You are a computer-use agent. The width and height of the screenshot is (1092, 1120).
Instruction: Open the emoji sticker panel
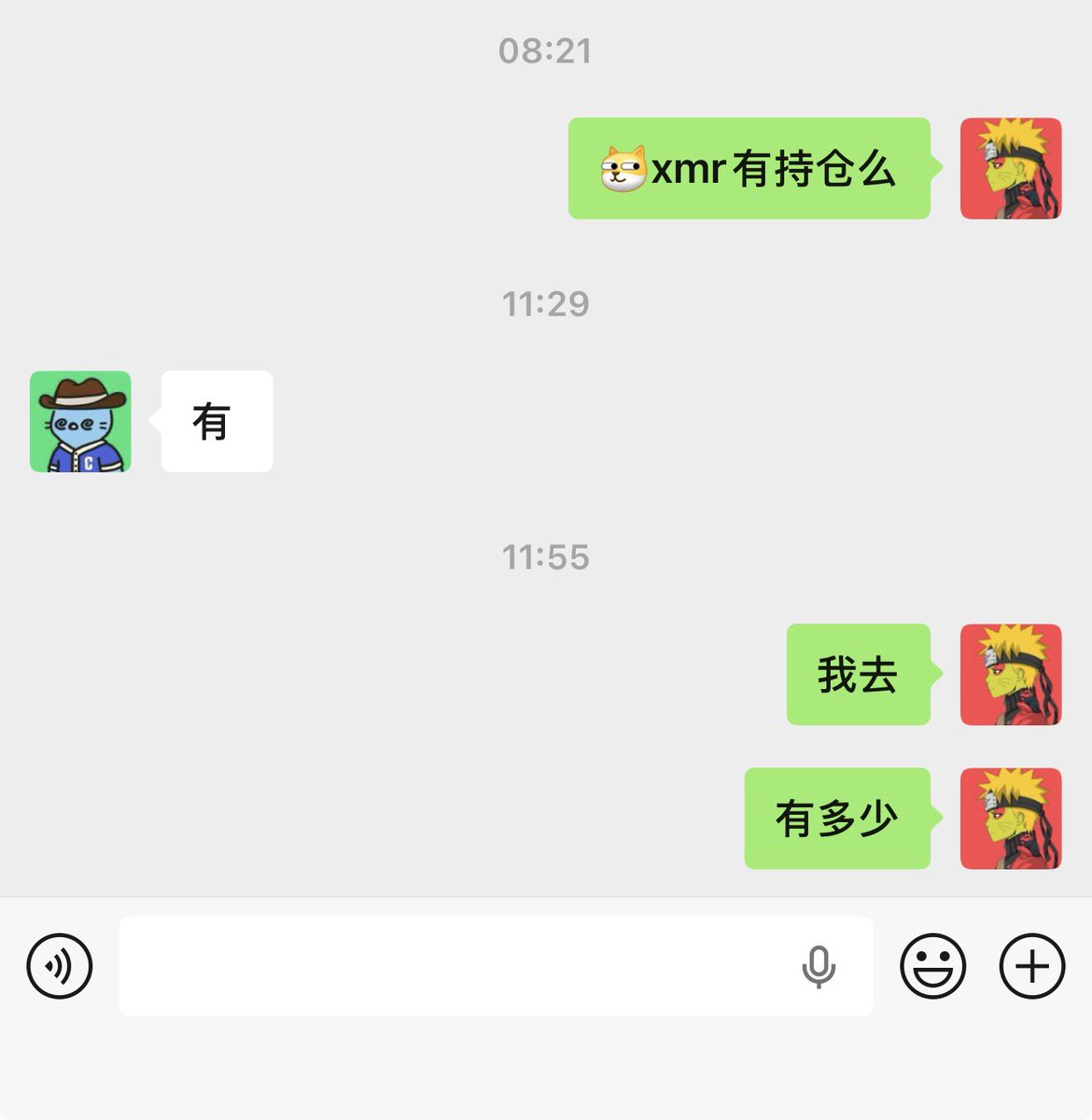[932, 966]
